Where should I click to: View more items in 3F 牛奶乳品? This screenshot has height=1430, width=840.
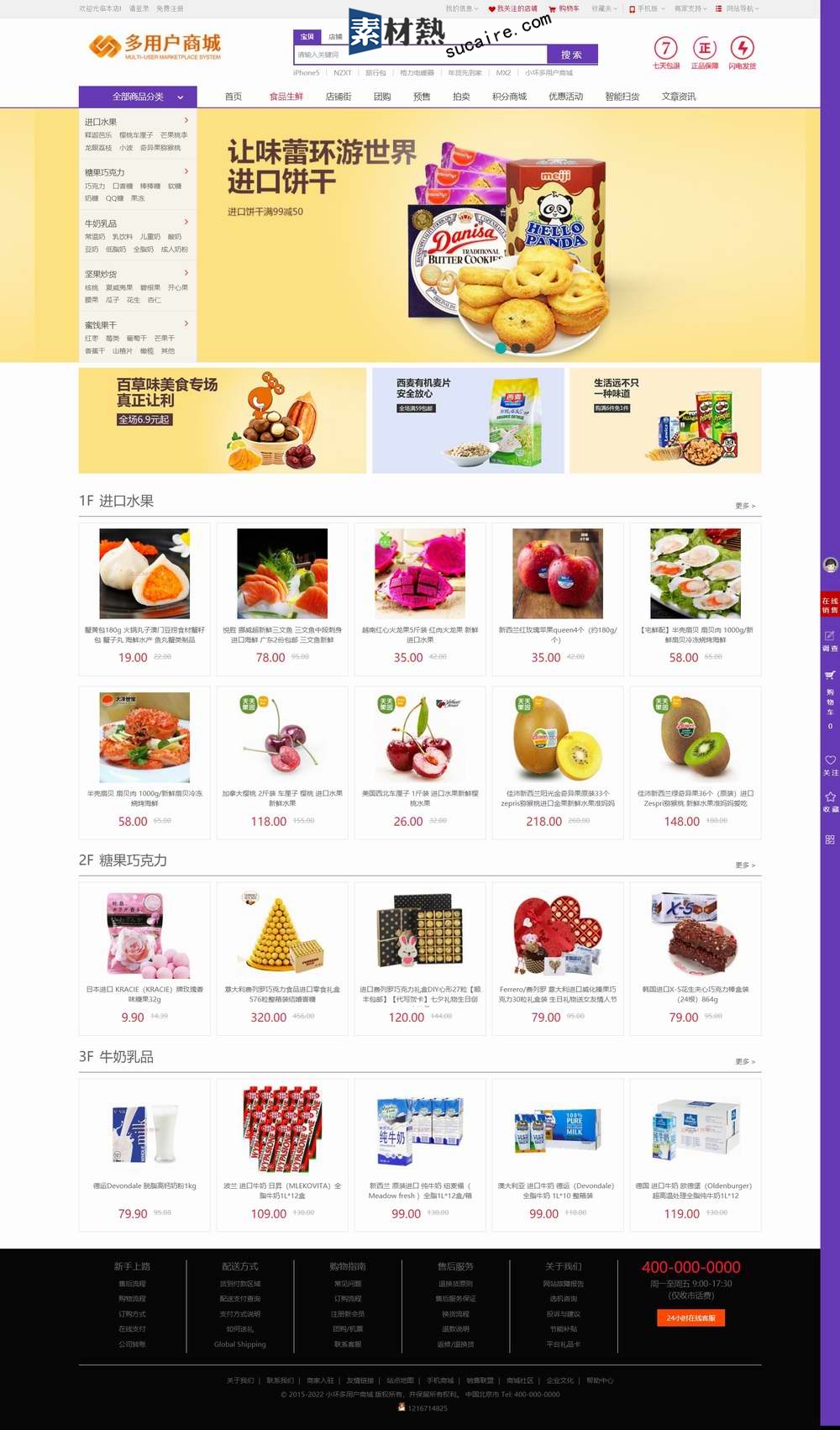pyautogui.click(x=745, y=1062)
